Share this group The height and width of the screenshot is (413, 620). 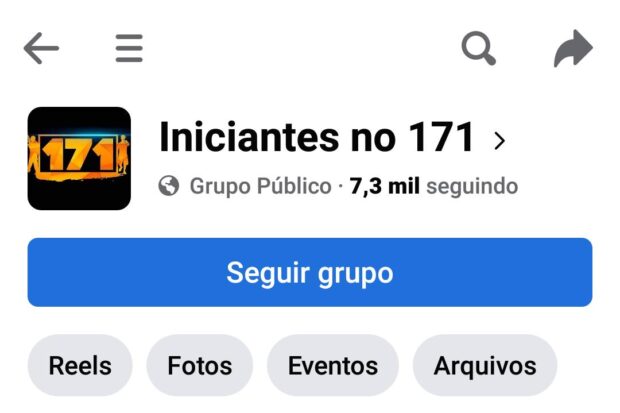coord(573,48)
